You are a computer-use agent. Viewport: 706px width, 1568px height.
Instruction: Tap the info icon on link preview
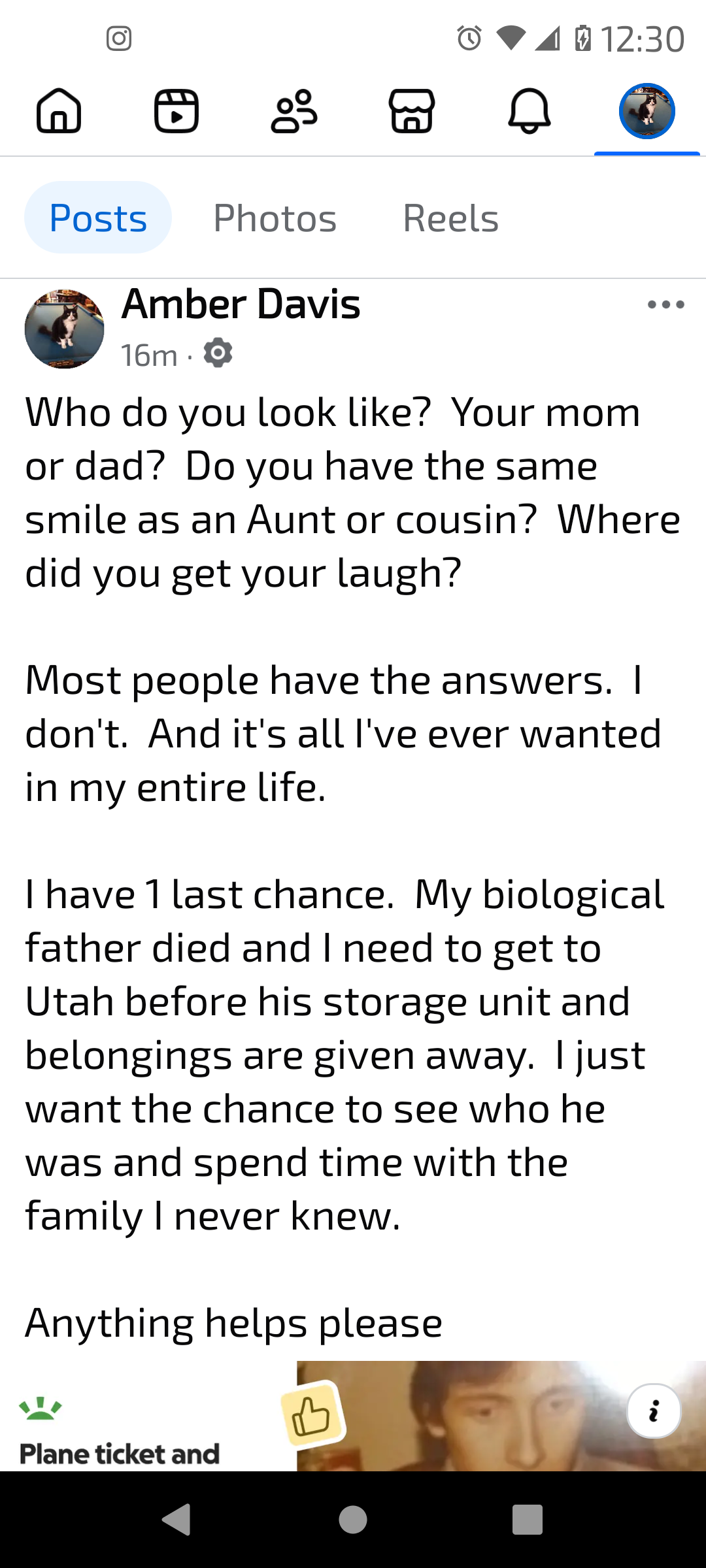click(x=654, y=1411)
